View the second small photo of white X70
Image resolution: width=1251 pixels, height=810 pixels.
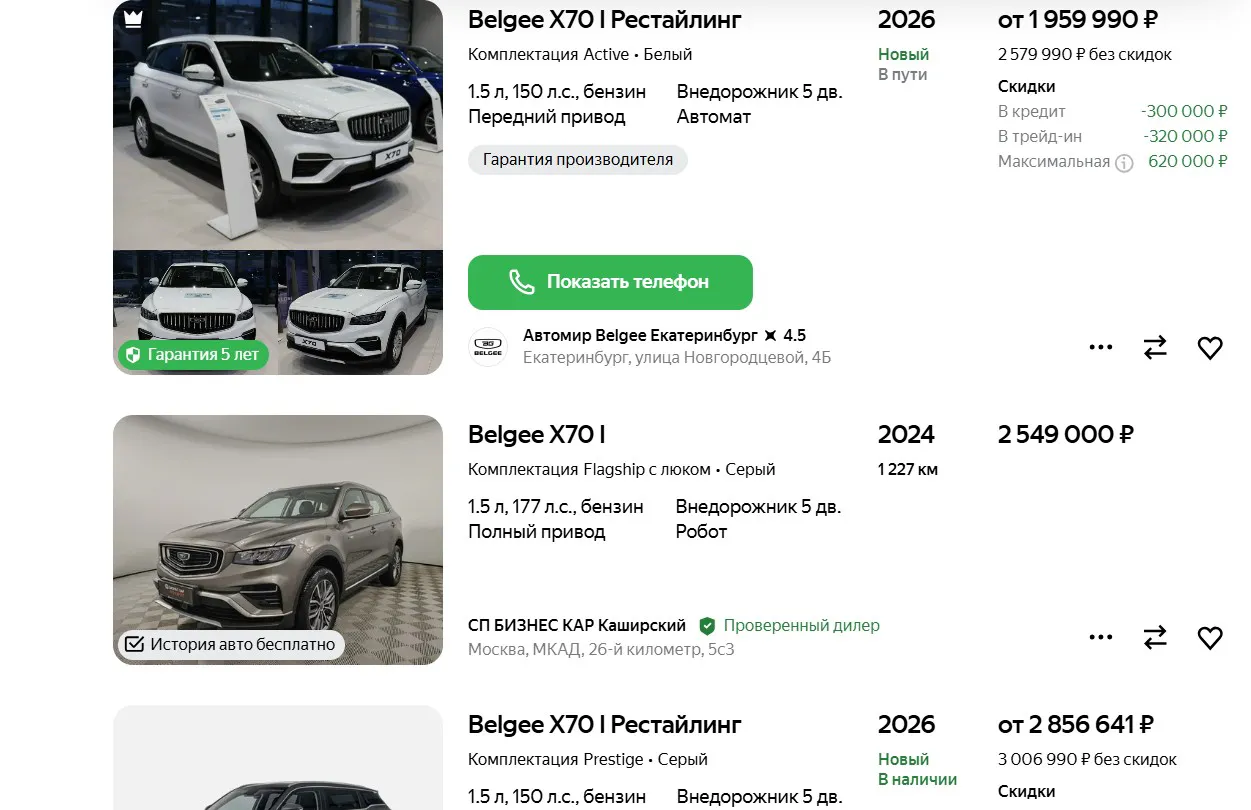tap(361, 312)
